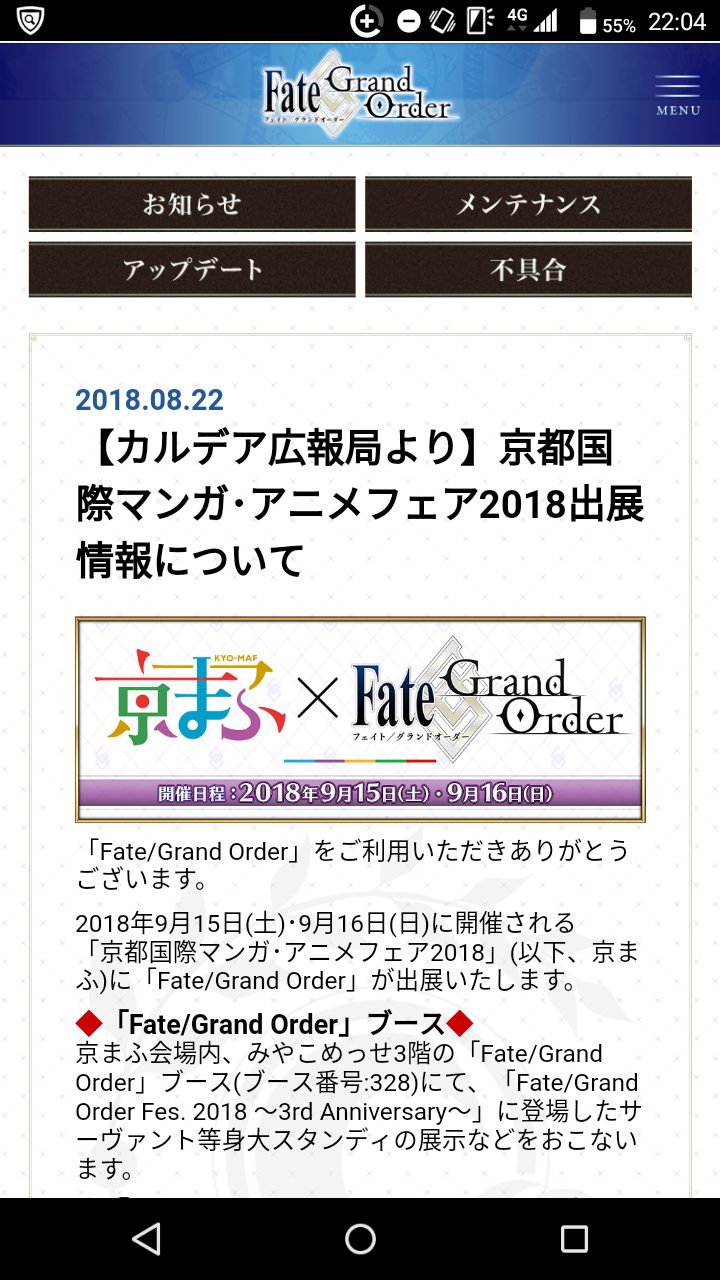
Task: Go to Fate/Grand Order site home logo
Action: [359, 95]
